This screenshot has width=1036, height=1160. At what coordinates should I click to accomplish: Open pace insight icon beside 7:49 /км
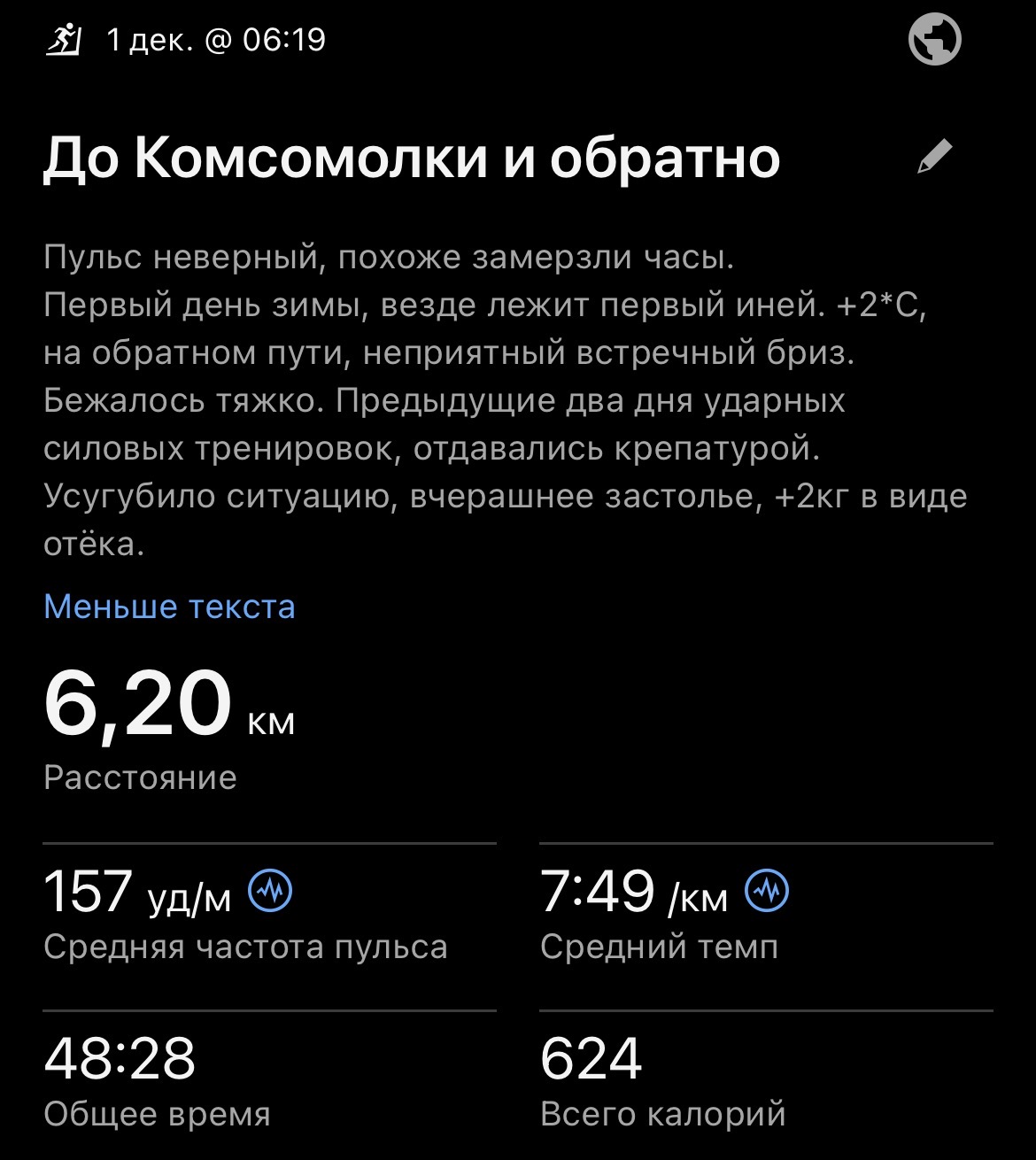click(767, 892)
